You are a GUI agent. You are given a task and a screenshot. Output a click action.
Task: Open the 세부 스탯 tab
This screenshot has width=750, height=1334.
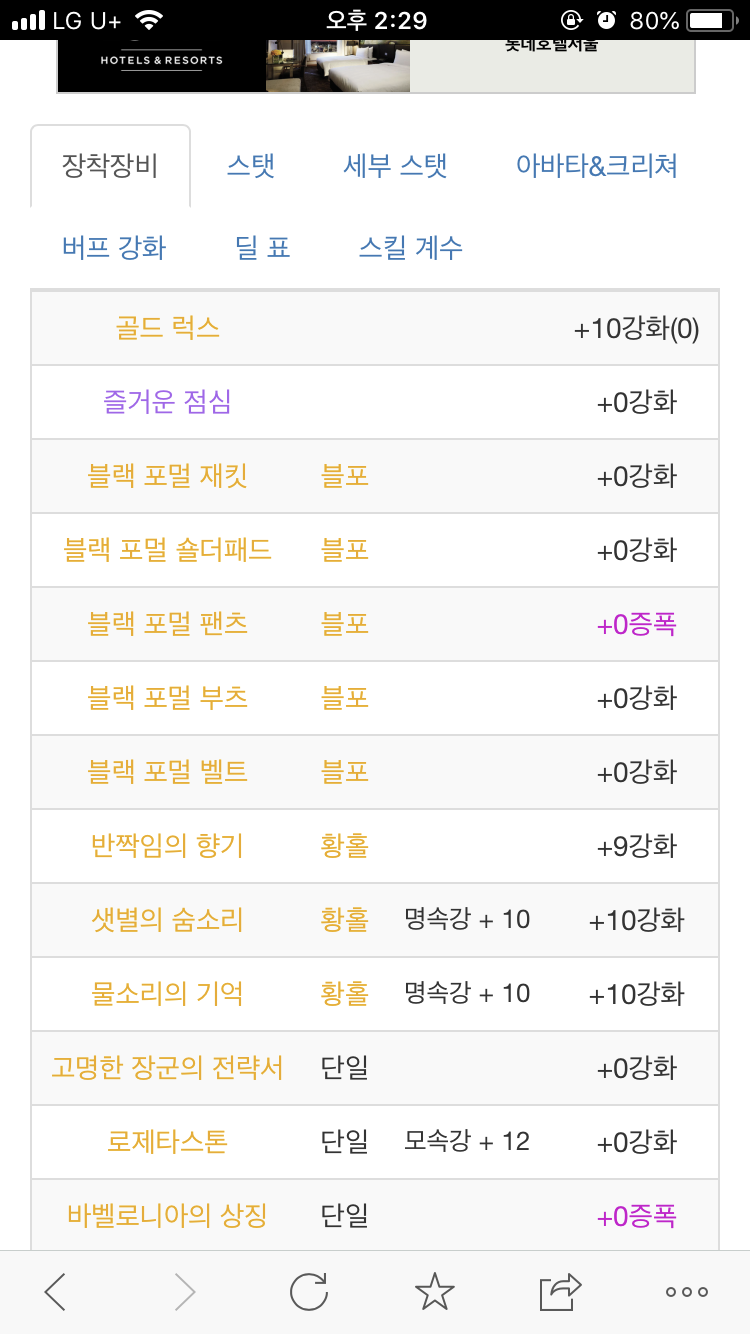click(395, 165)
